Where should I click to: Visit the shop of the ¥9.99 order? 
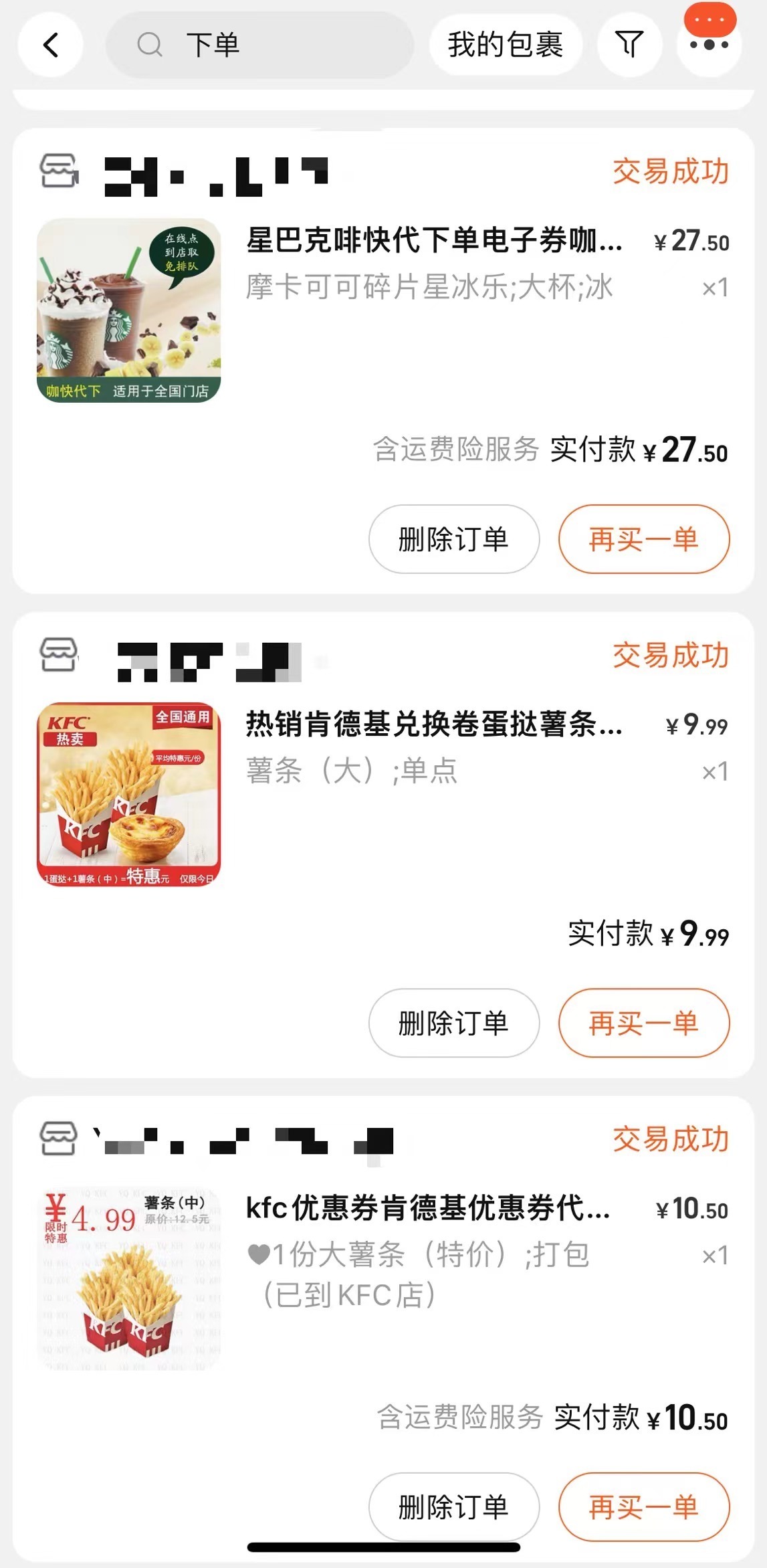click(209, 661)
